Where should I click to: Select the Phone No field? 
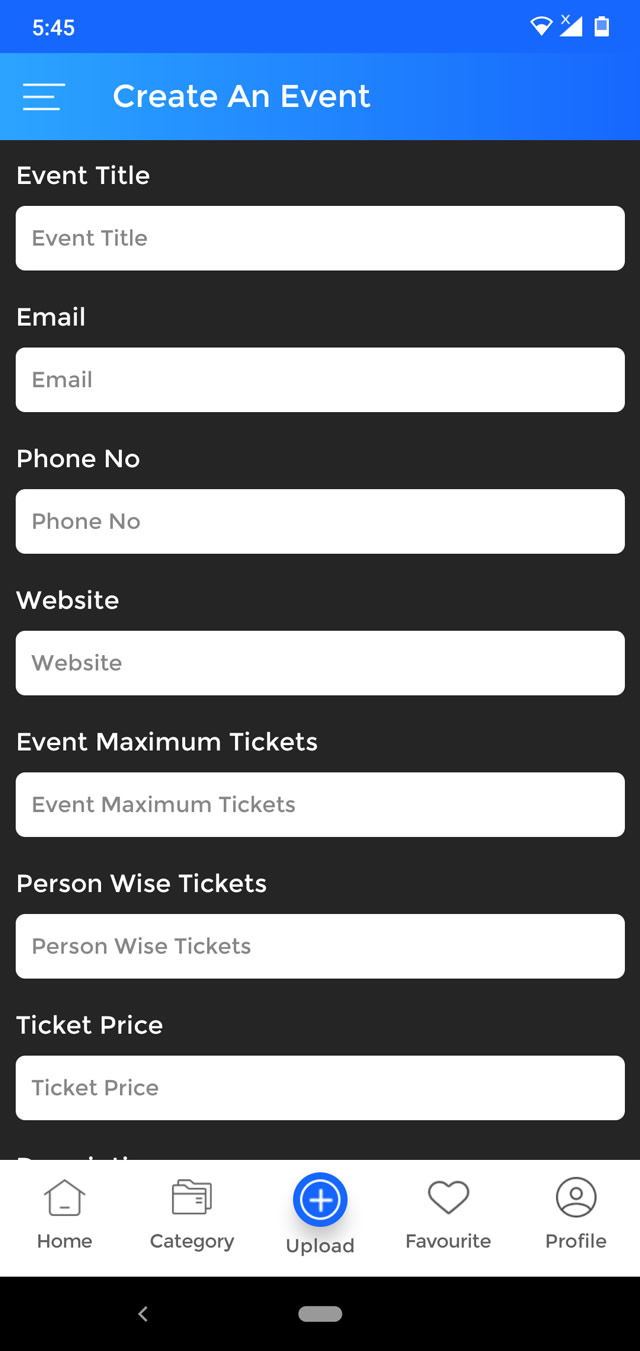pos(320,521)
